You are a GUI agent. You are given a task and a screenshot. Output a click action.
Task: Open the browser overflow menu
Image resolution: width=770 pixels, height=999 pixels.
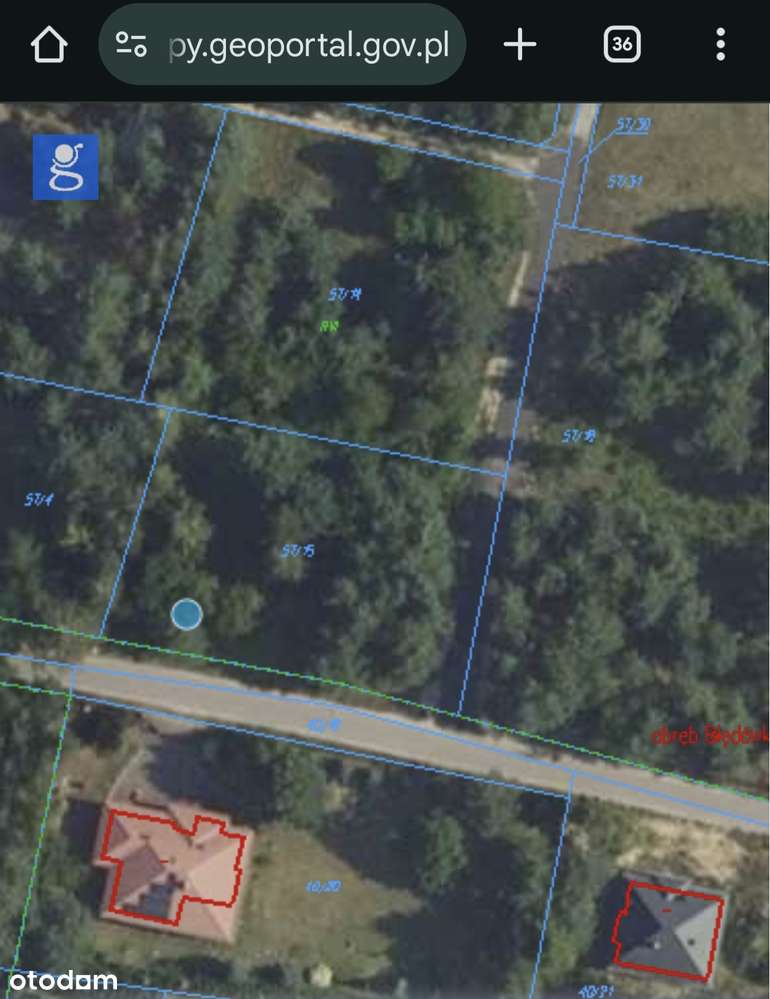coord(720,45)
